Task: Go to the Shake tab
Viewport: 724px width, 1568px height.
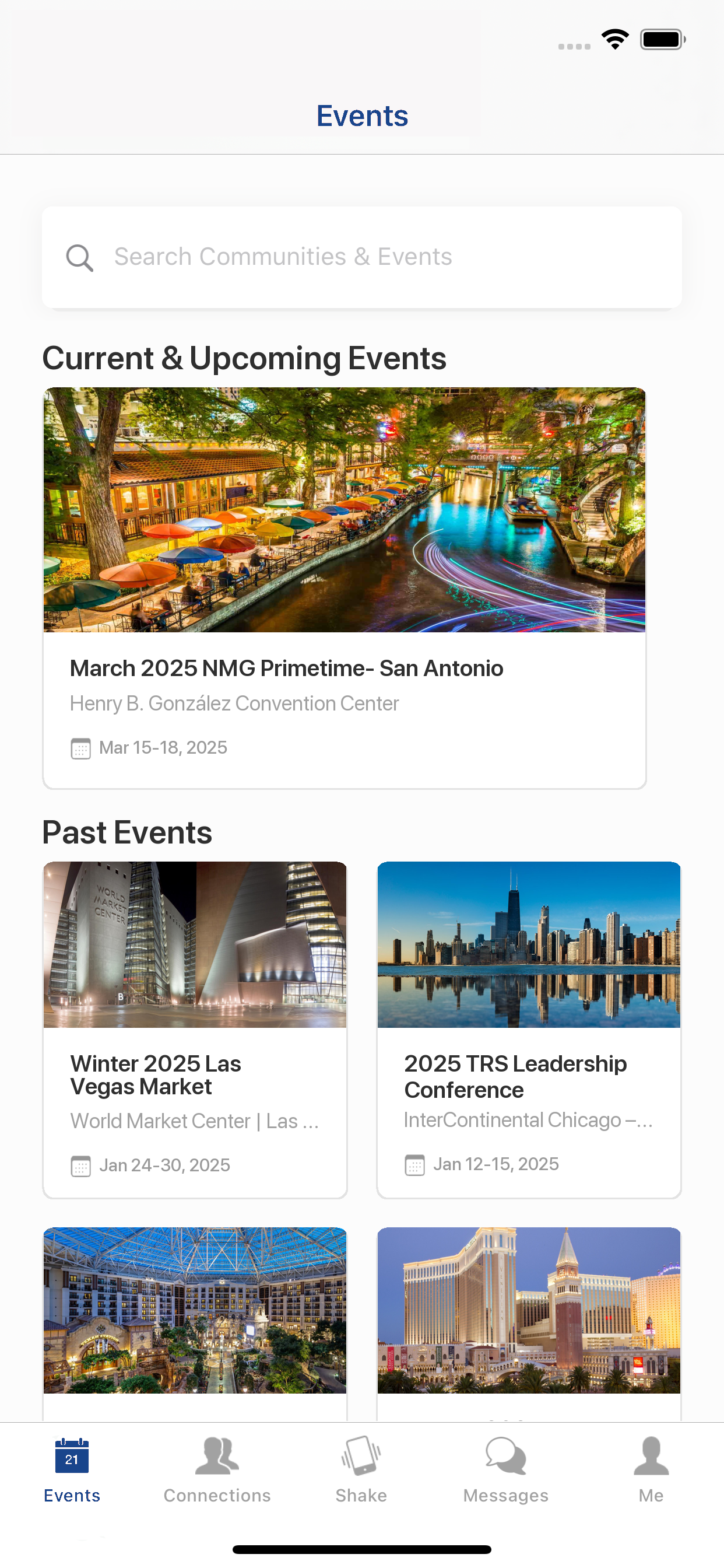Action: [361, 1469]
